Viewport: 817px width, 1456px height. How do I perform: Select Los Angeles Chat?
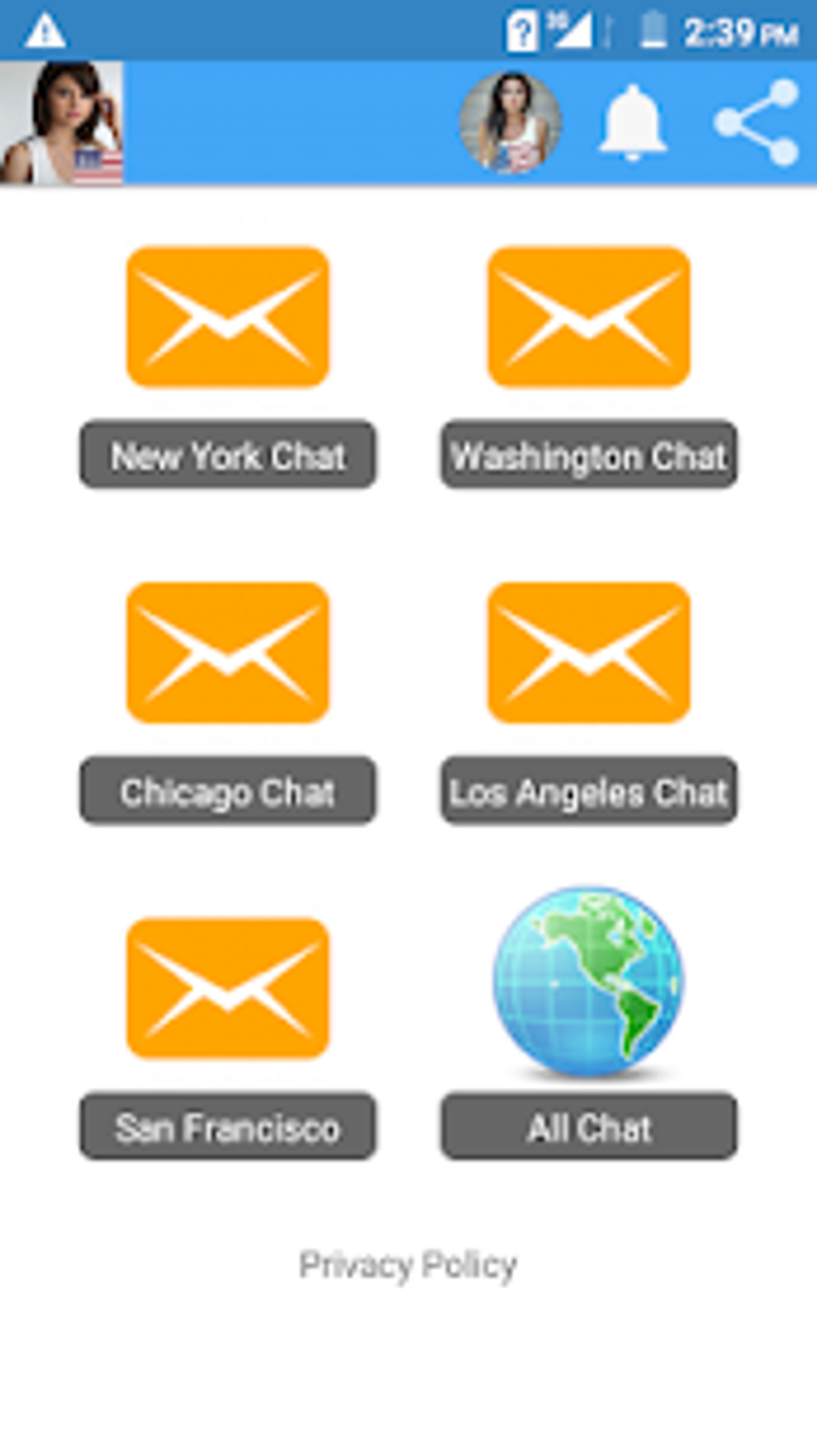coord(589,790)
